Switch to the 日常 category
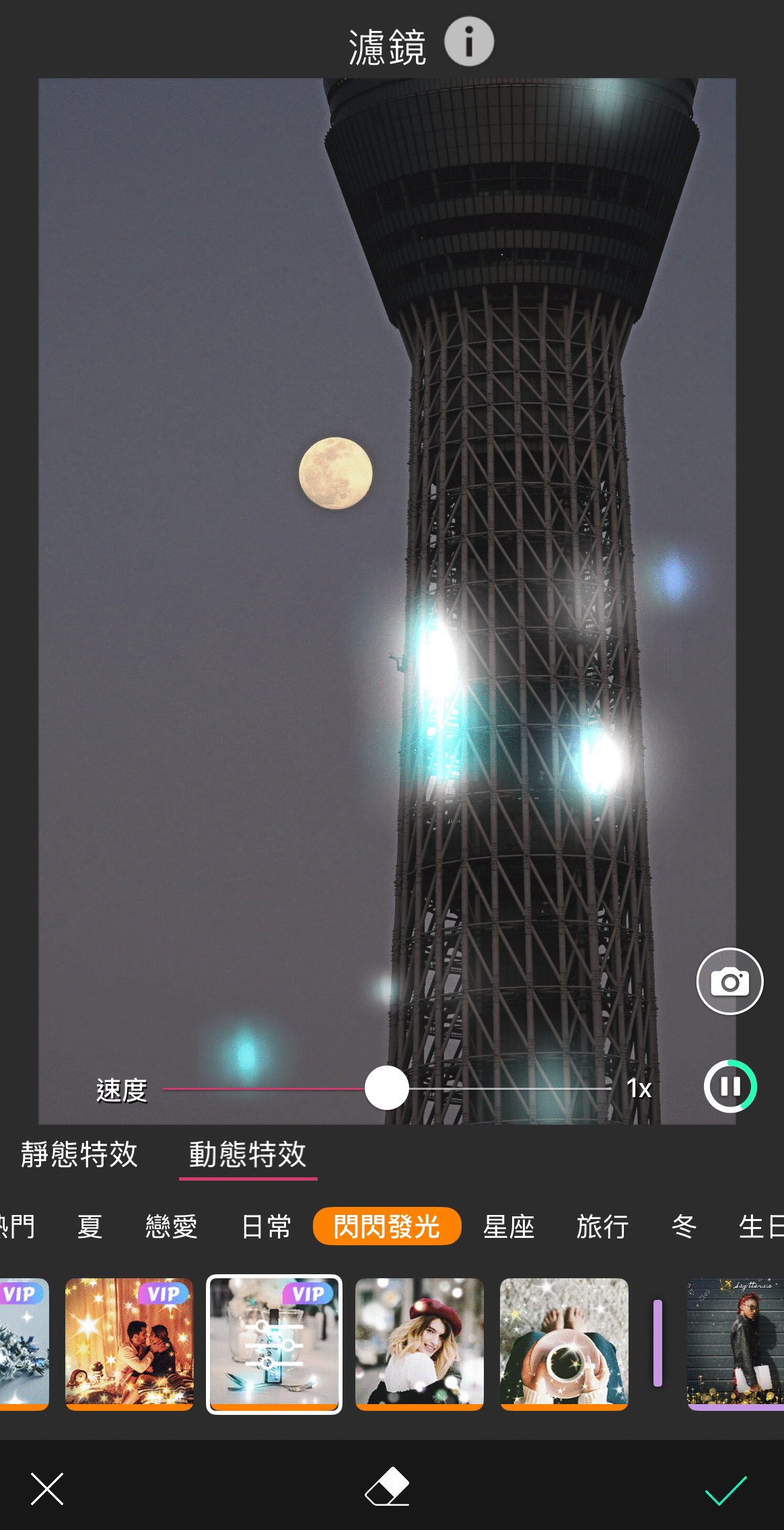 (266, 1226)
